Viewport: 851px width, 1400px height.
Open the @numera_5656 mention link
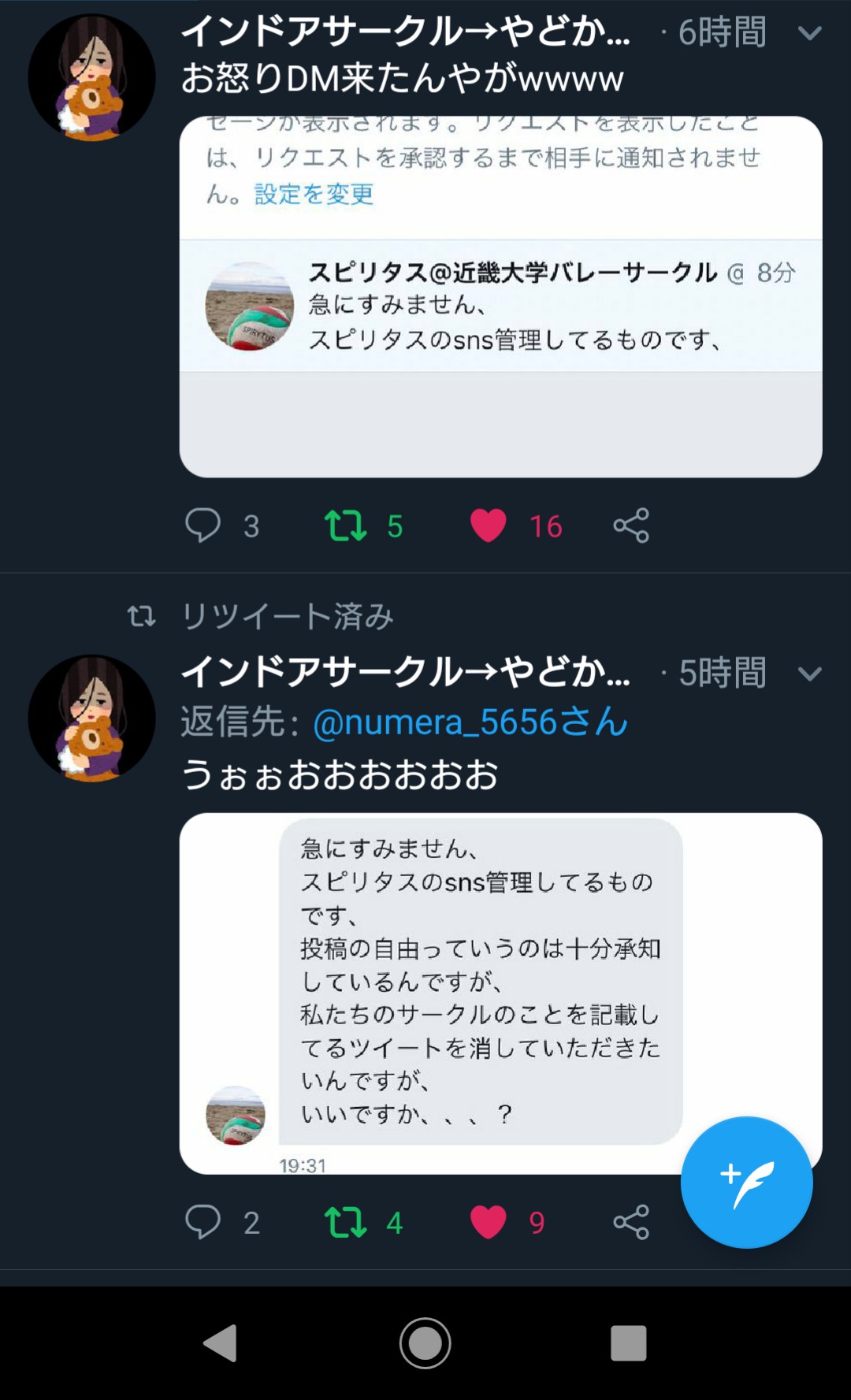[x=470, y=722]
